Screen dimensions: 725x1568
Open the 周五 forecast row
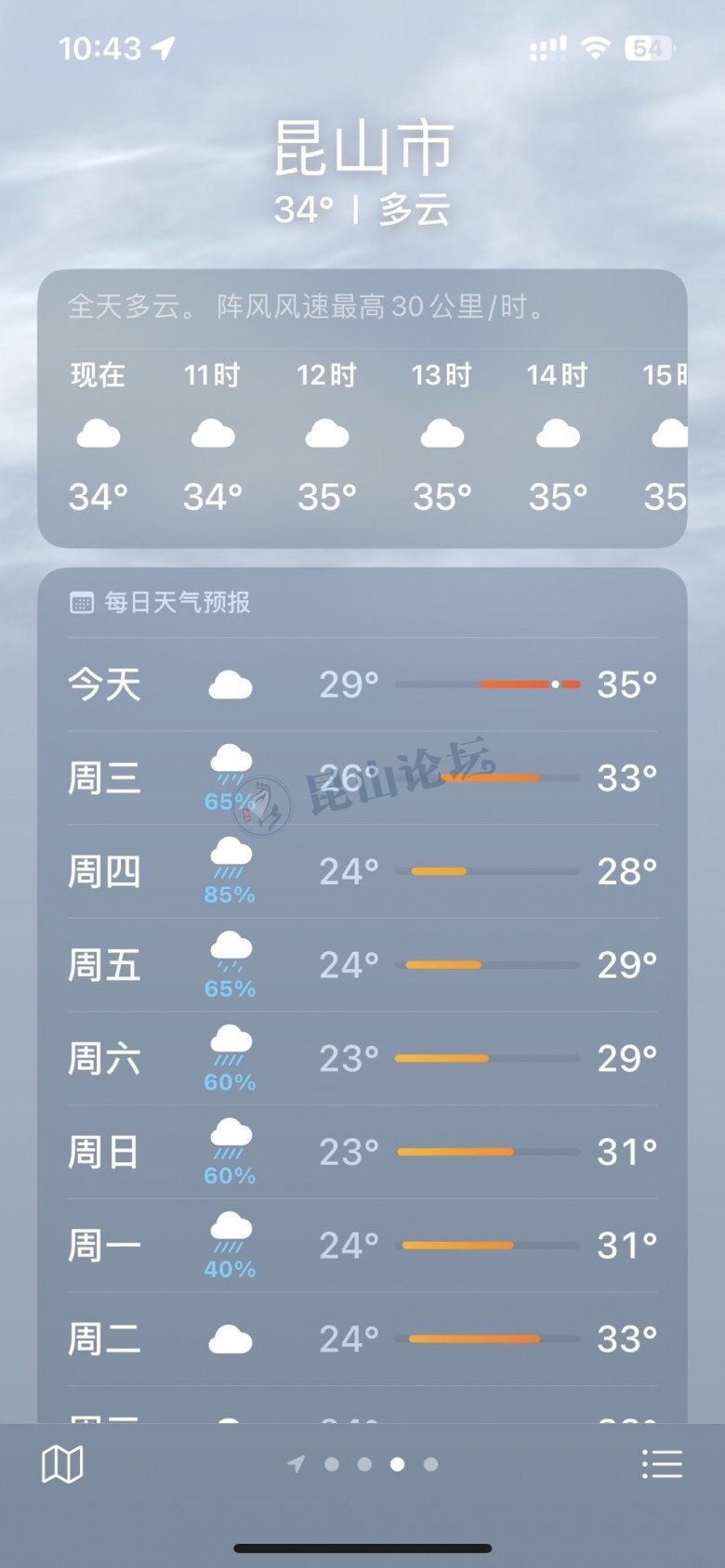click(x=362, y=965)
